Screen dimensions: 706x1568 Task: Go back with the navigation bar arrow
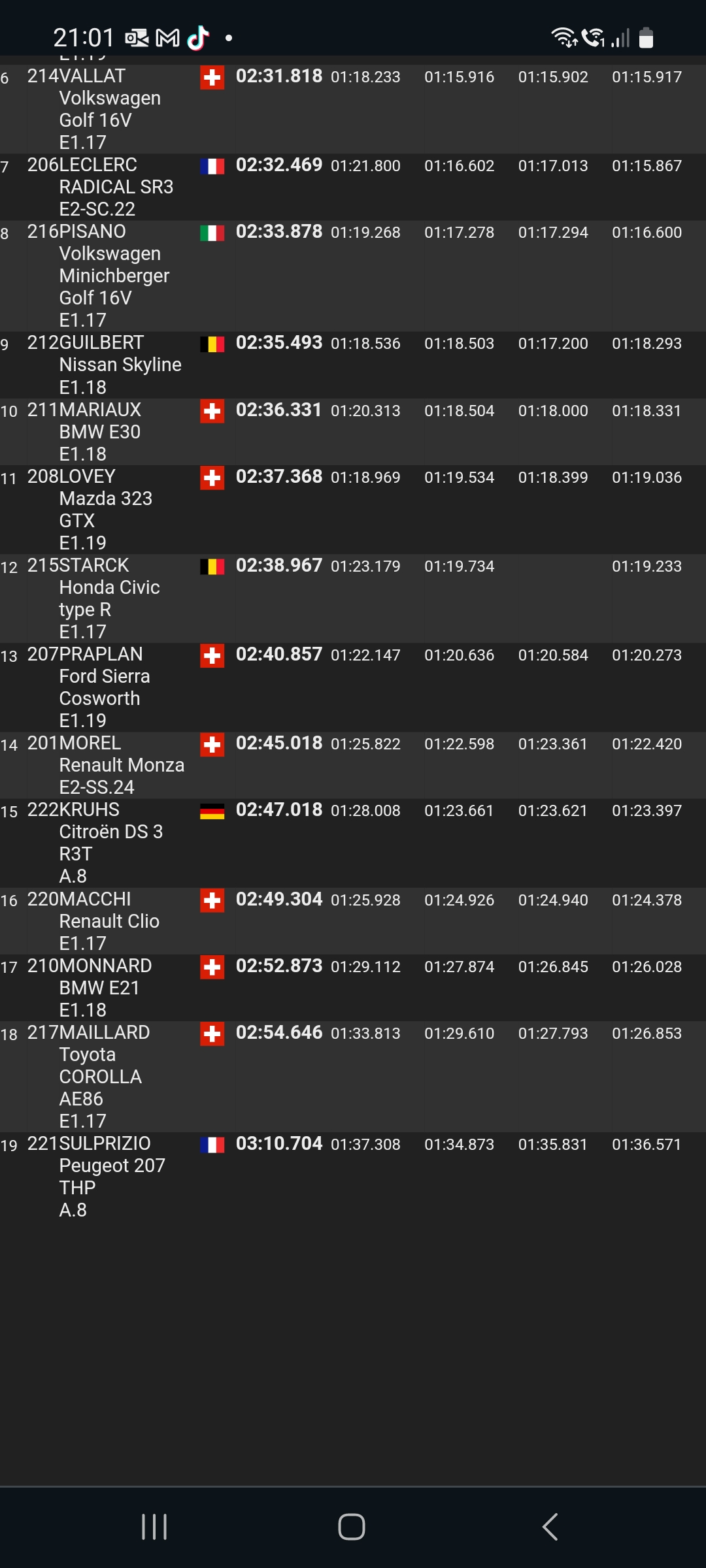[x=550, y=1527]
